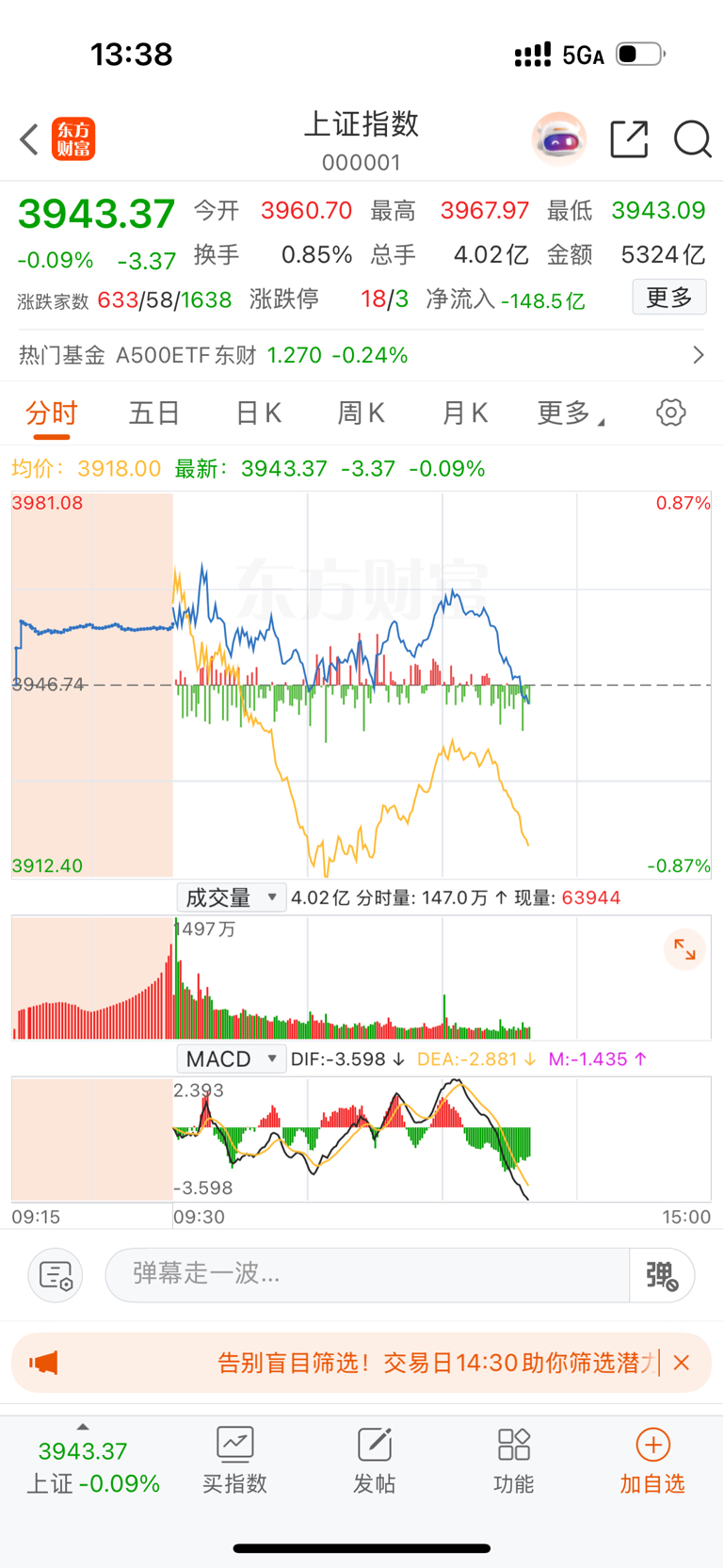Share this index page
Image resolution: width=724 pixels, height=1568 pixels.
629,139
